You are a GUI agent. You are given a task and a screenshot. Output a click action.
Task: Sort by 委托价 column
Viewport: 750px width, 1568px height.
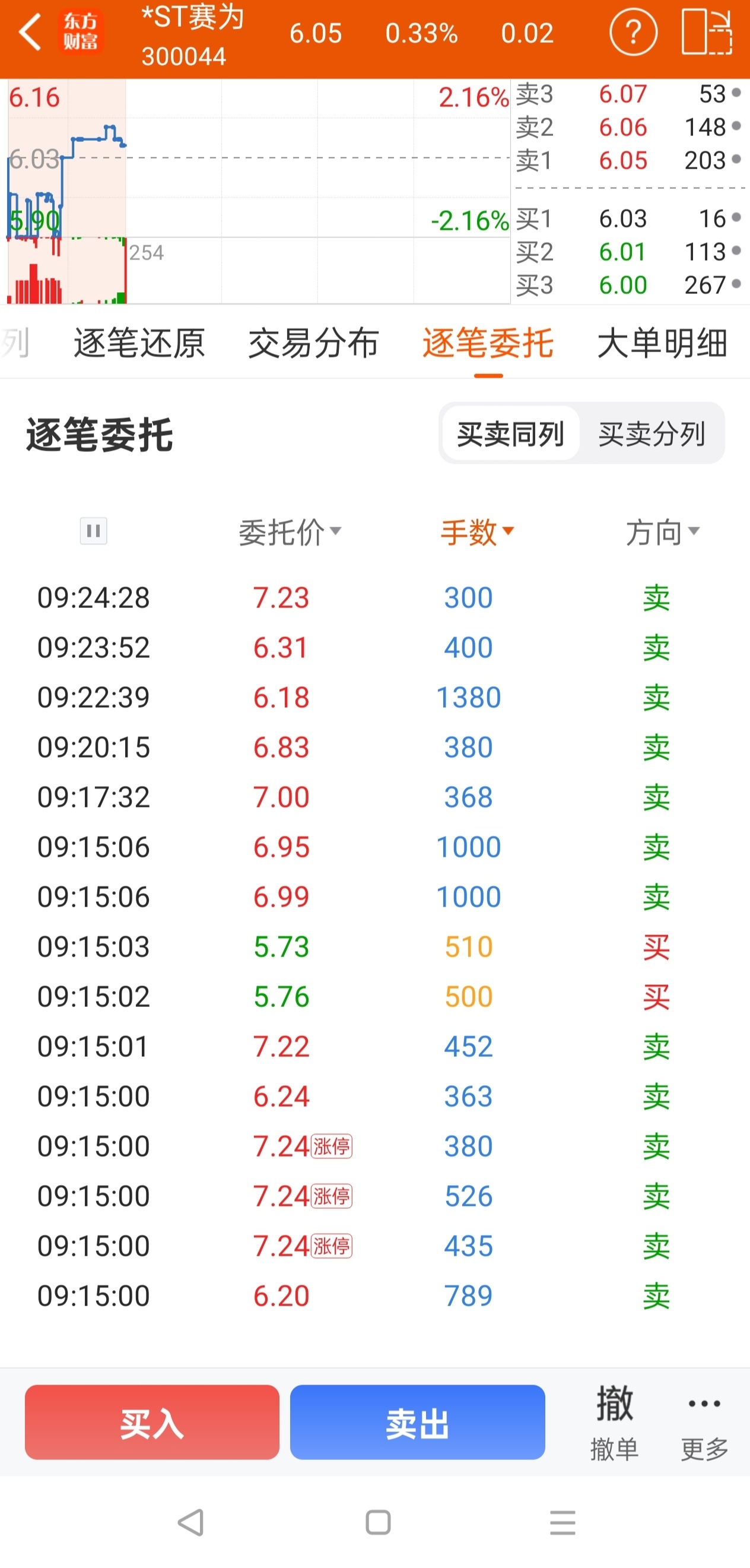(x=290, y=533)
